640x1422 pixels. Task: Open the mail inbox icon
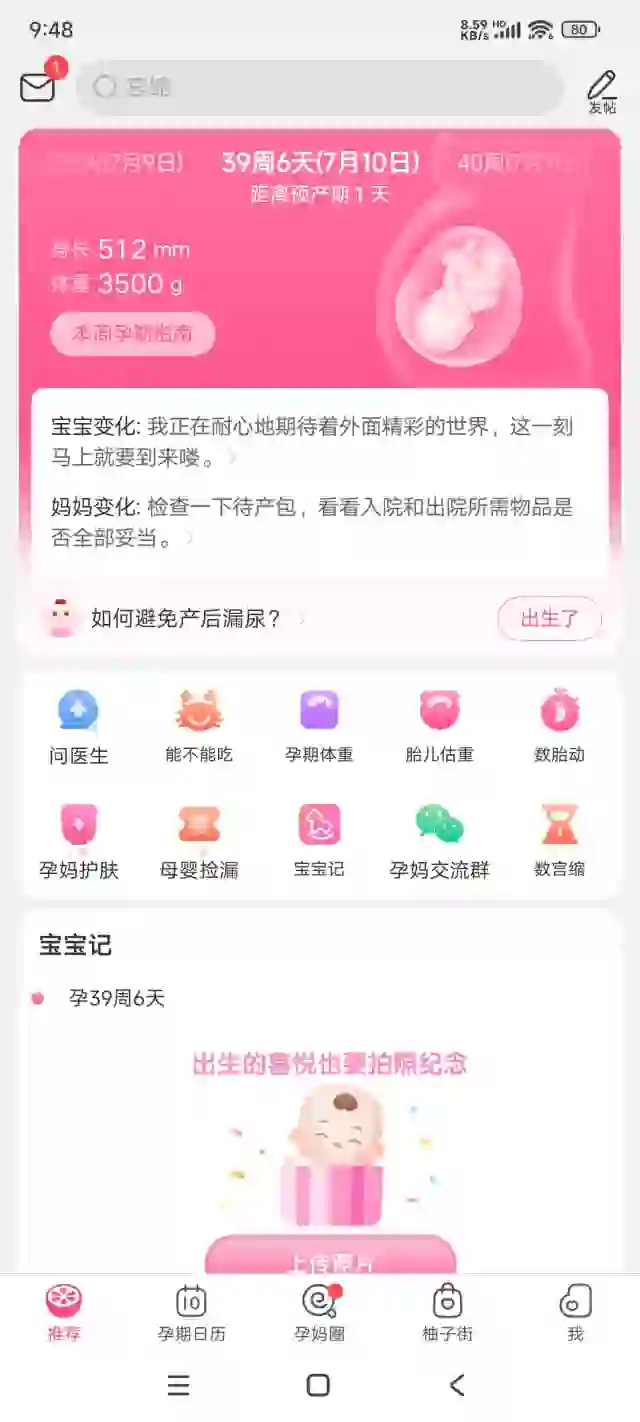(x=39, y=87)
